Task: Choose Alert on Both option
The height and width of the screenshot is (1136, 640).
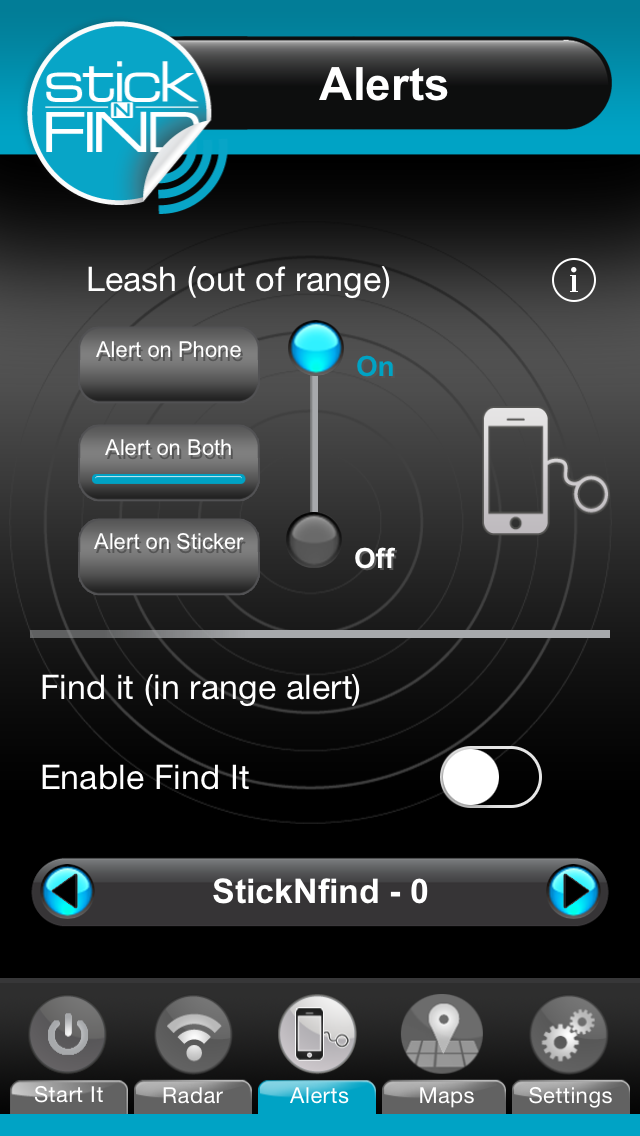Action: click(169, 461)
